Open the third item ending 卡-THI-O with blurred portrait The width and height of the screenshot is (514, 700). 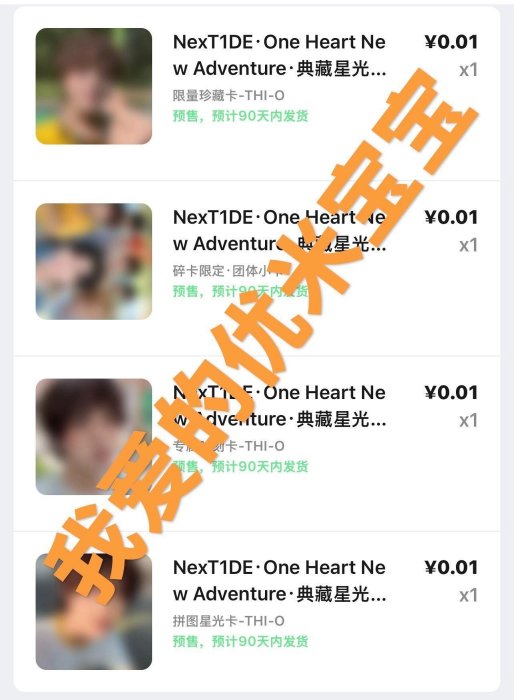(x=257, y=444)
